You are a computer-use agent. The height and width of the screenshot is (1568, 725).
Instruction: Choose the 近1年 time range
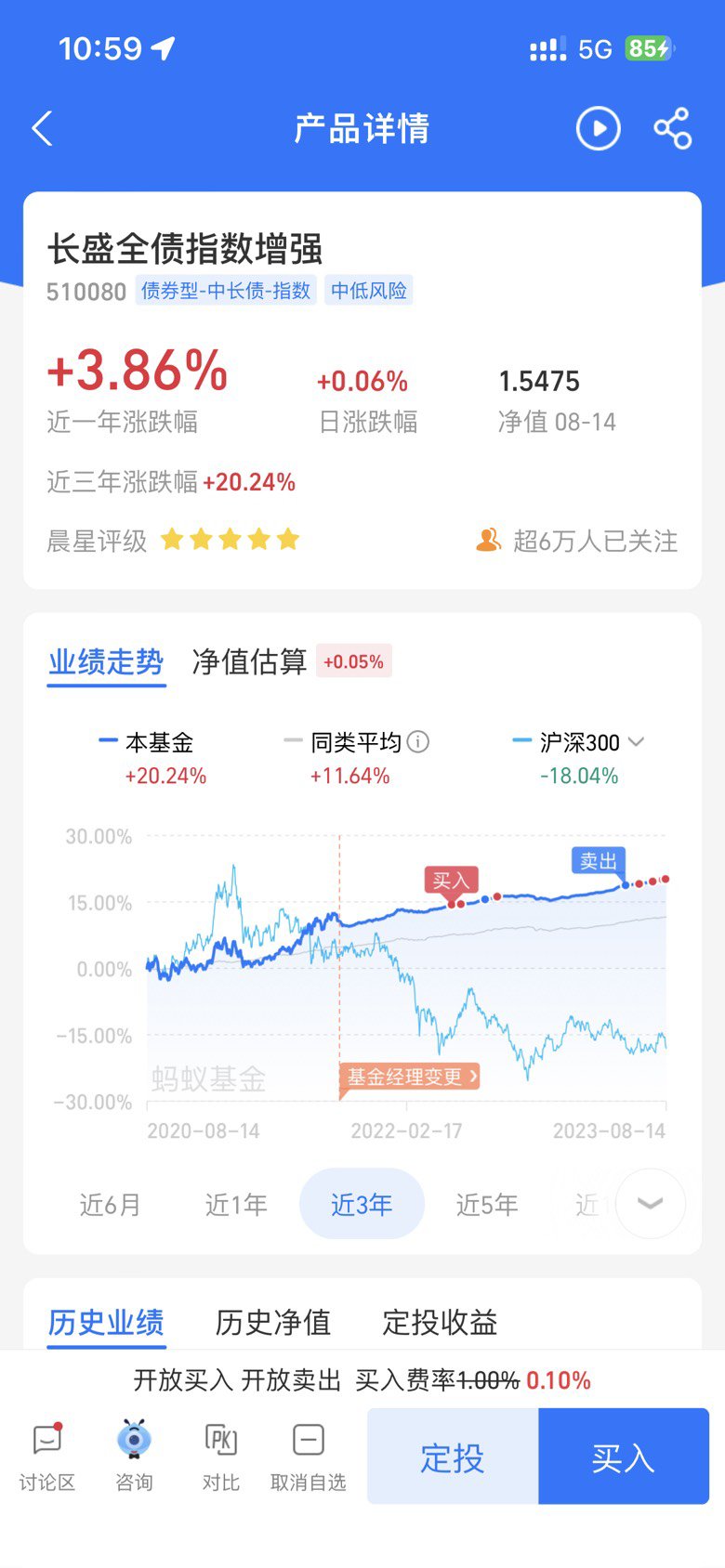click(236, 1204)
